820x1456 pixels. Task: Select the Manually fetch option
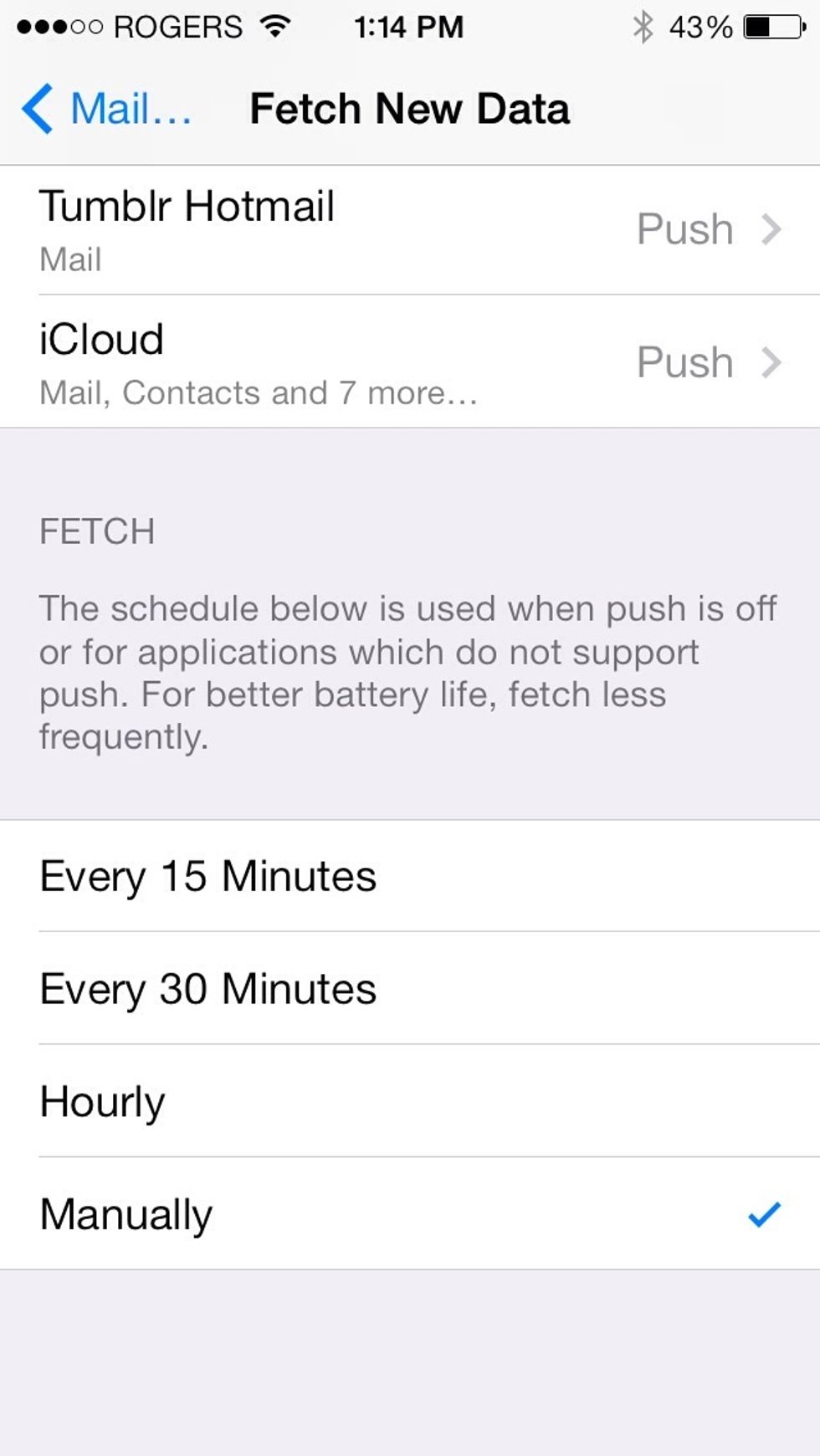(410, 1214)
